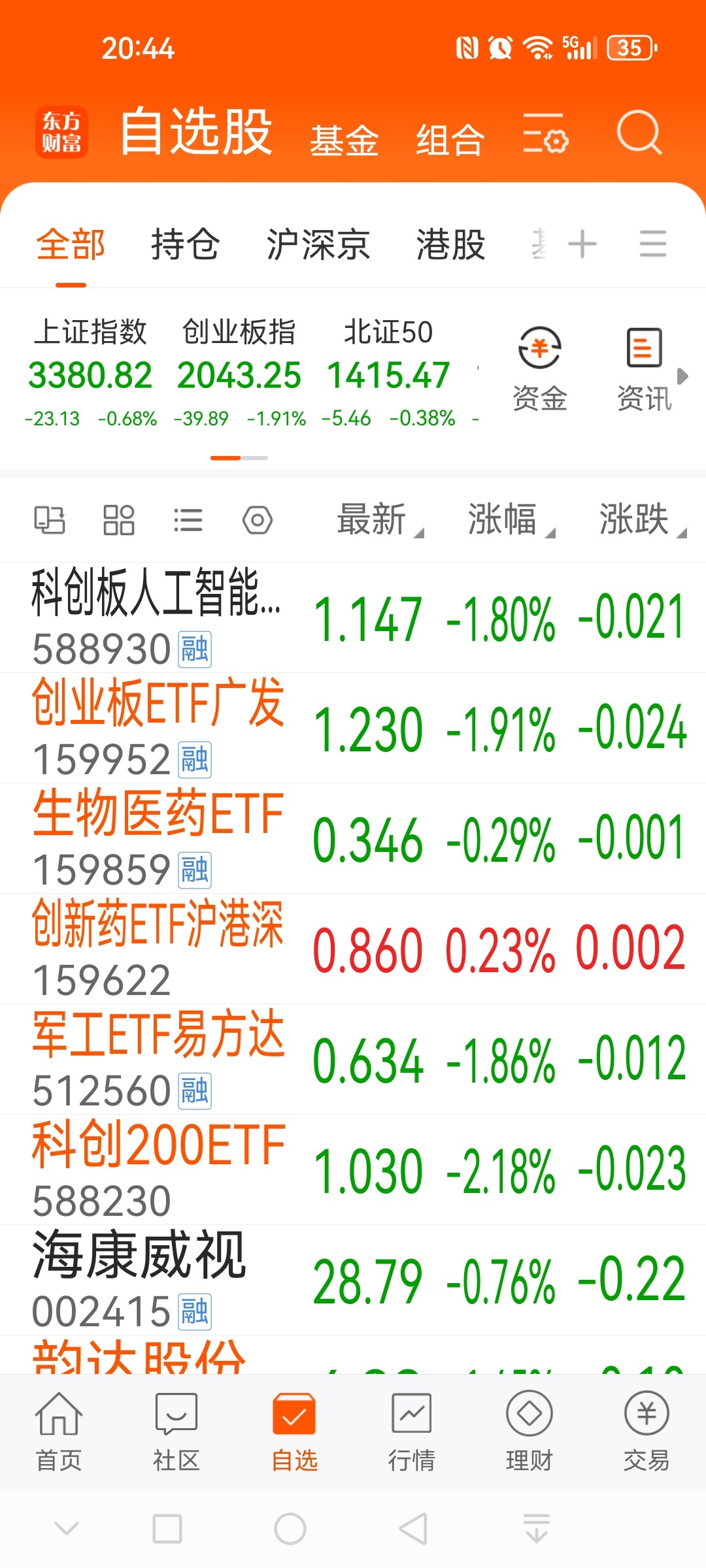Open 资讯 news shortcut

pos(644,369)
